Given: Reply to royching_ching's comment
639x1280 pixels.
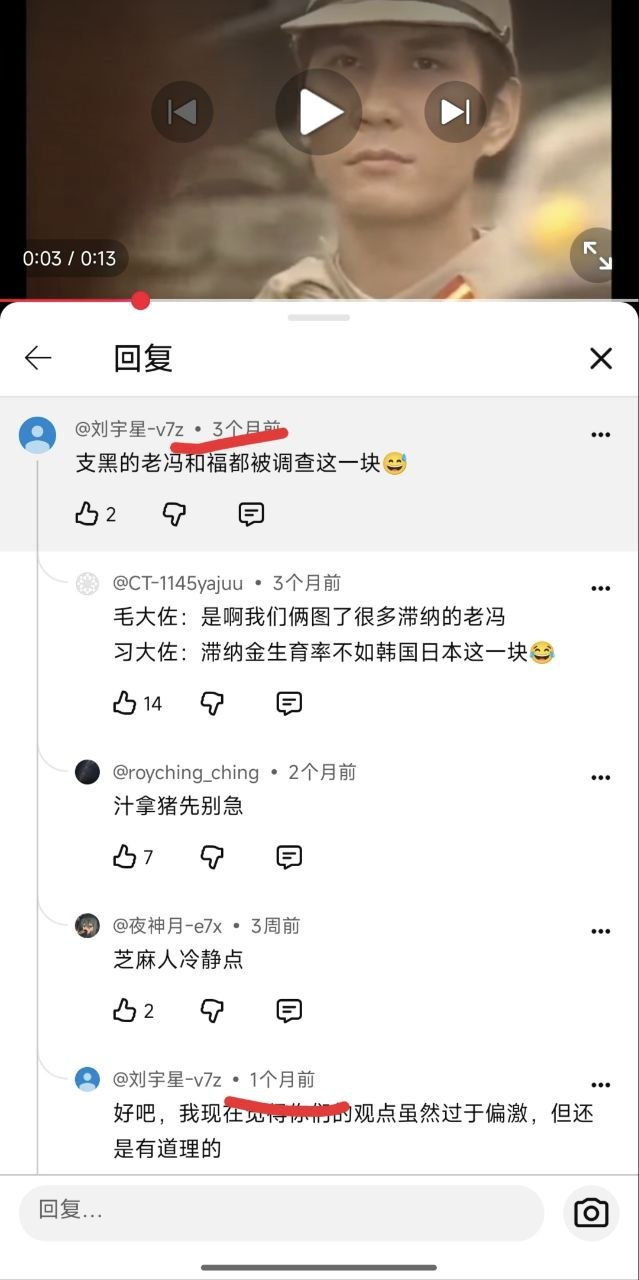Looking at the screenshot, I should click(x=289, y=857).
